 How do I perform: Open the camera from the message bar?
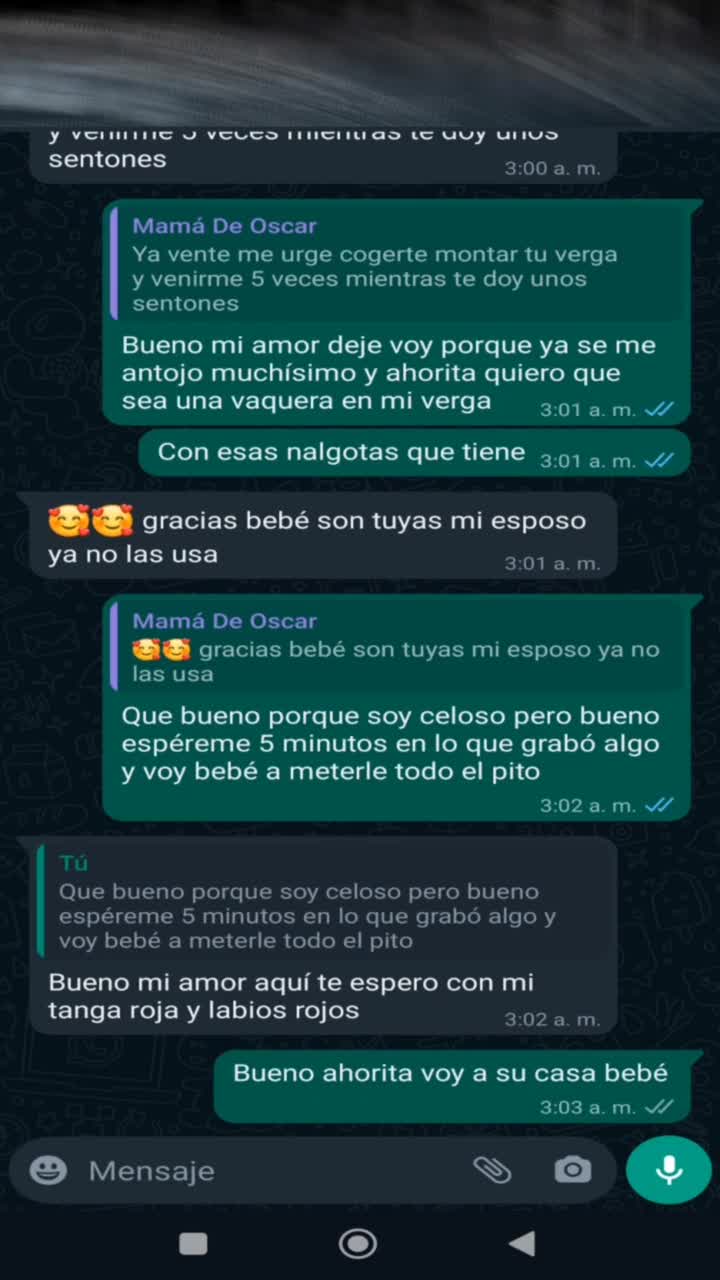[572, 1170]
